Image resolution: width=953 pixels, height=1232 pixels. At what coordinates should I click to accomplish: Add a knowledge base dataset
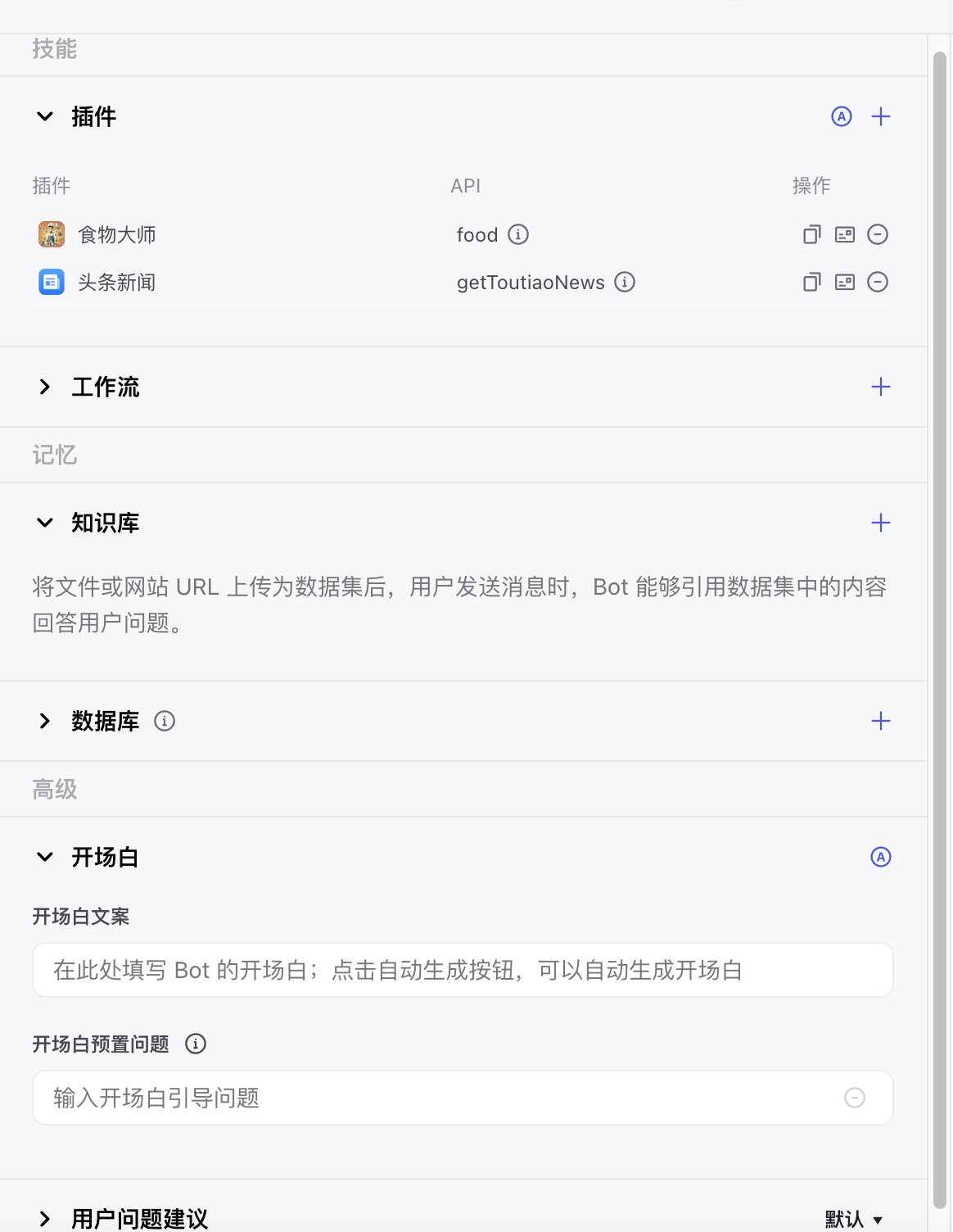(x=880, y=523)
